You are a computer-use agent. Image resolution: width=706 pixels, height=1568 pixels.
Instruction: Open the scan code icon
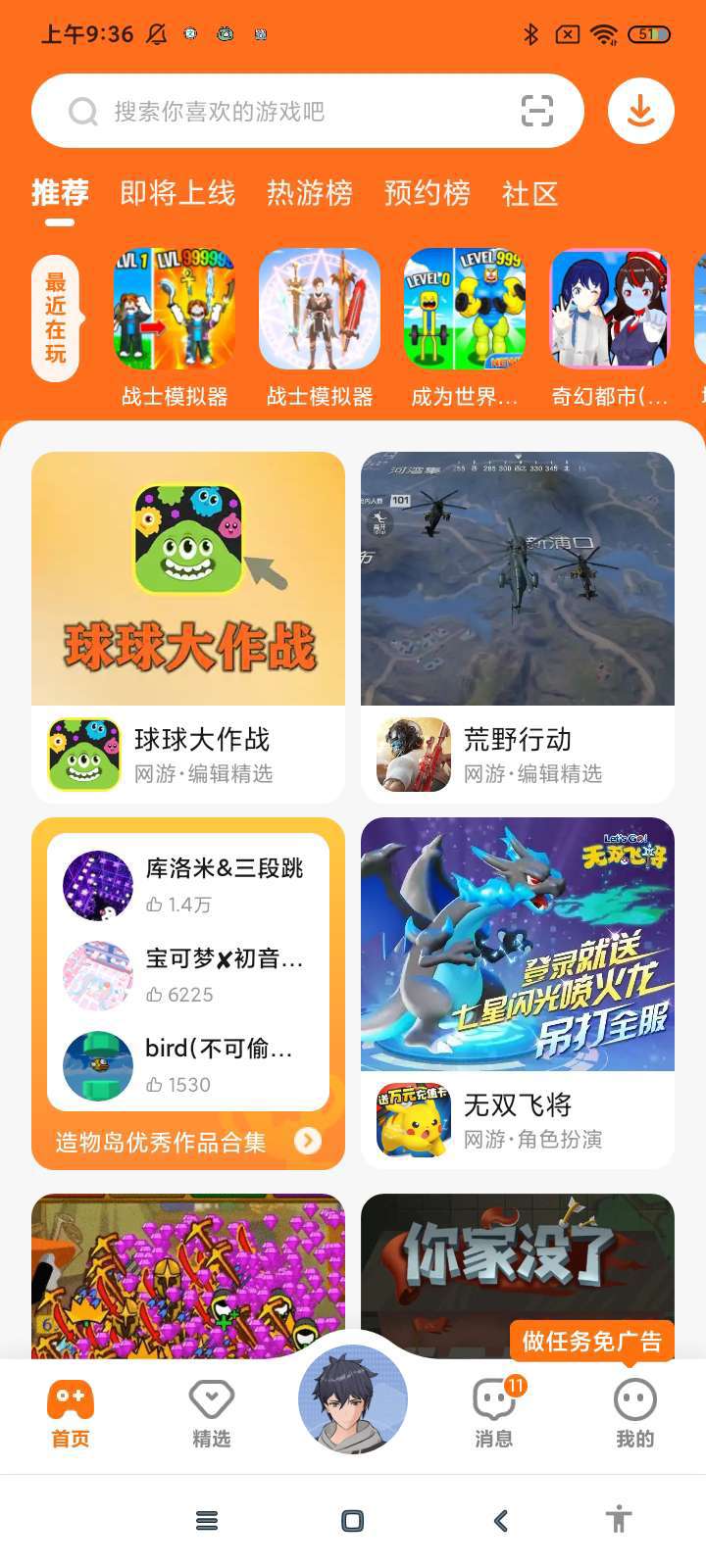pos(536,112)
